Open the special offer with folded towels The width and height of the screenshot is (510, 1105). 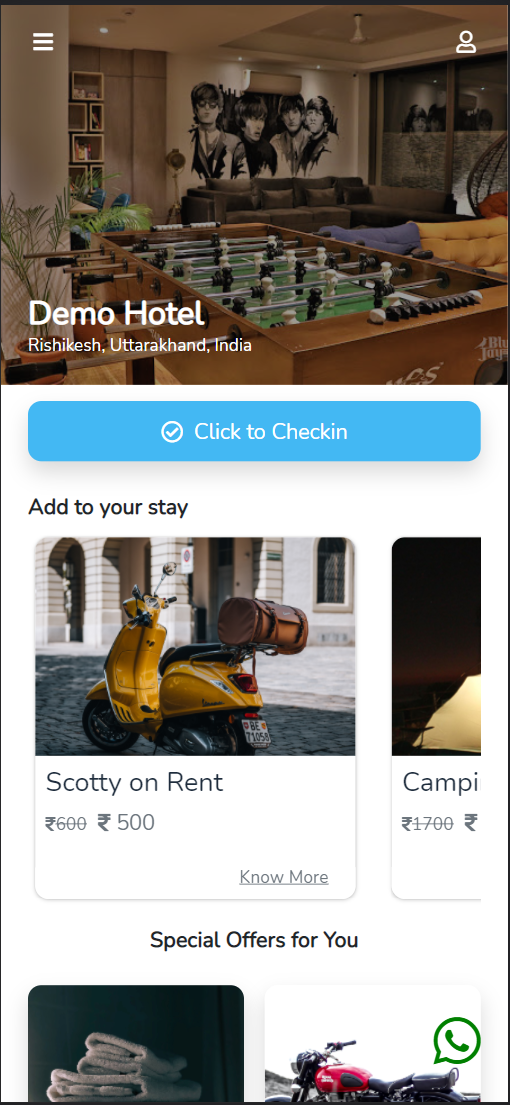136,1044
